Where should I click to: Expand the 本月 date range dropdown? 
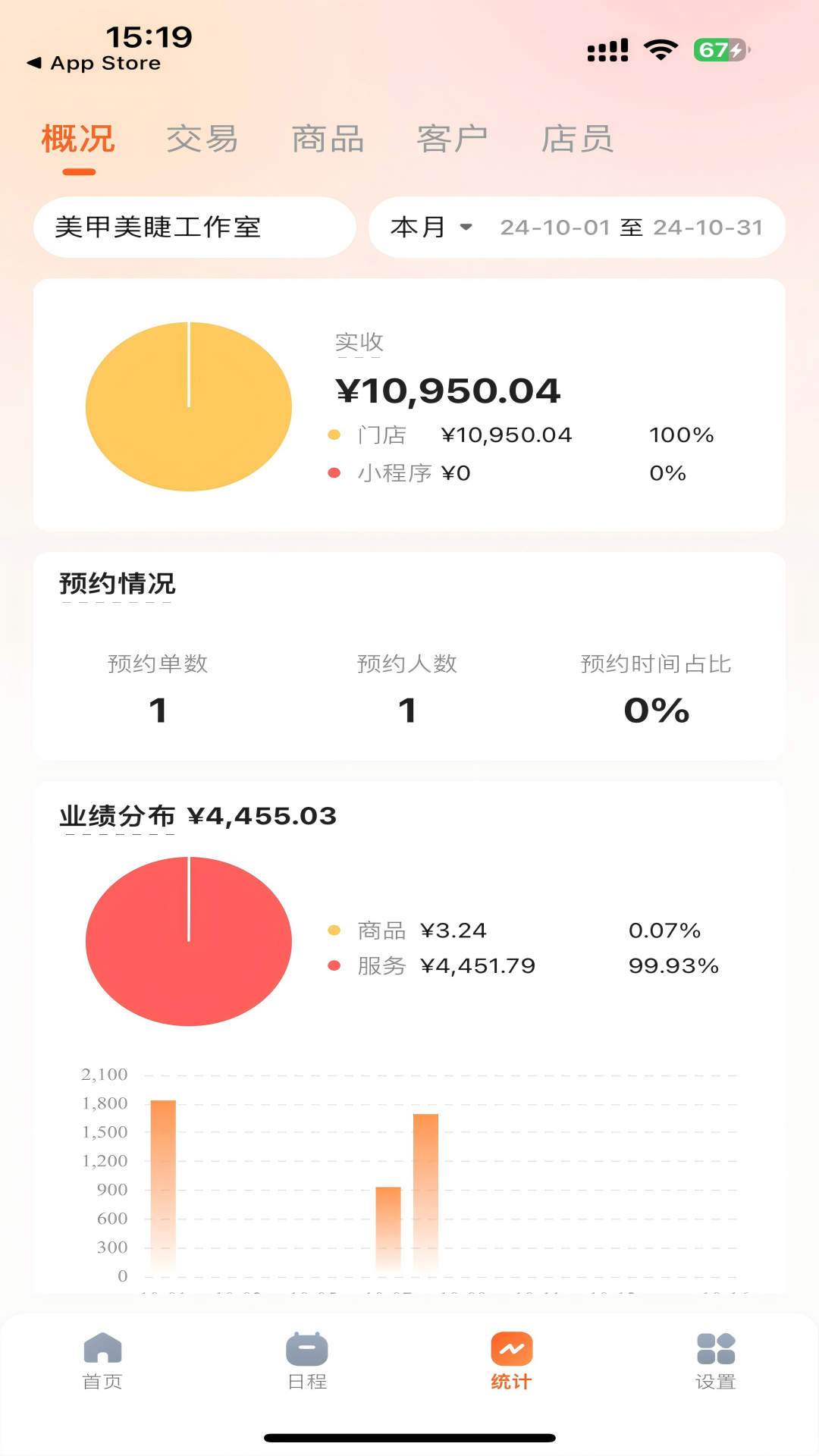tap(431, 227)
